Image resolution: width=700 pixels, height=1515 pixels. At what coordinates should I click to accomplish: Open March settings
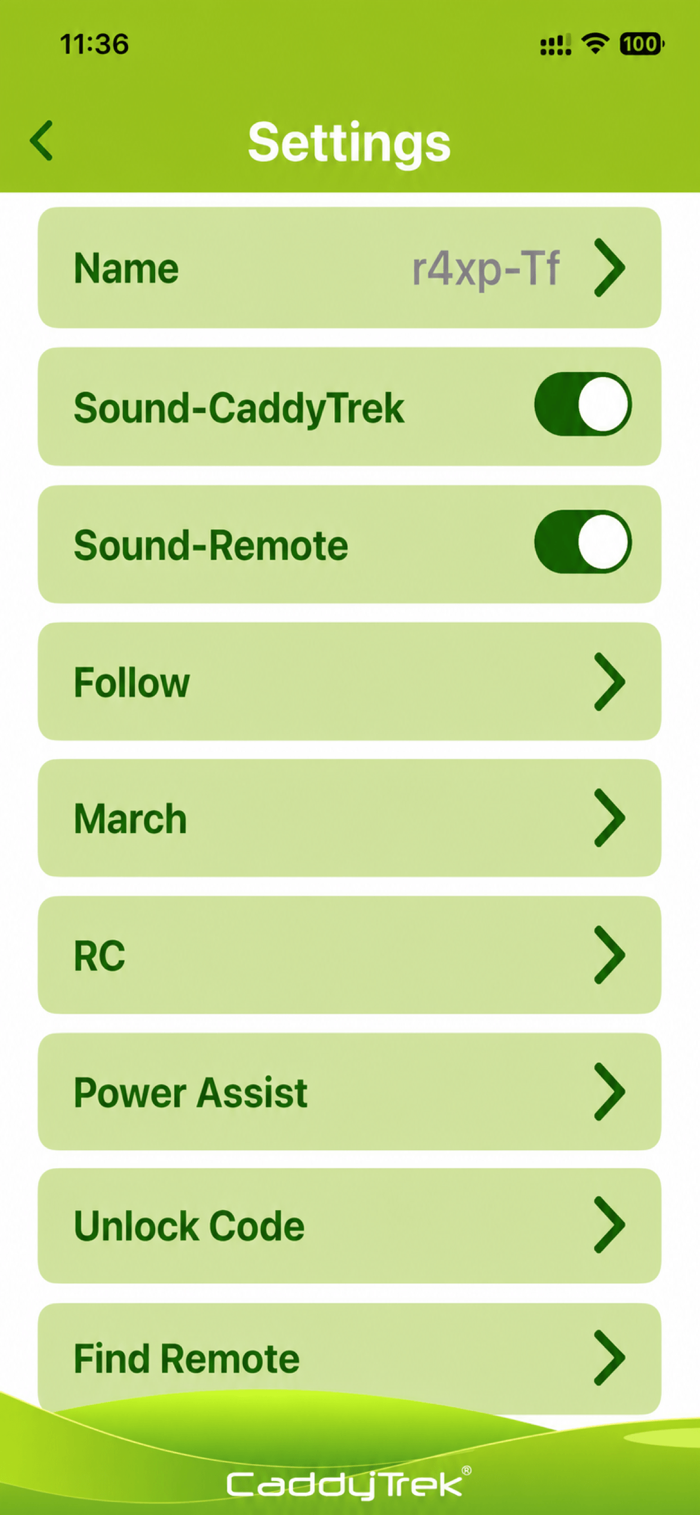349,818
